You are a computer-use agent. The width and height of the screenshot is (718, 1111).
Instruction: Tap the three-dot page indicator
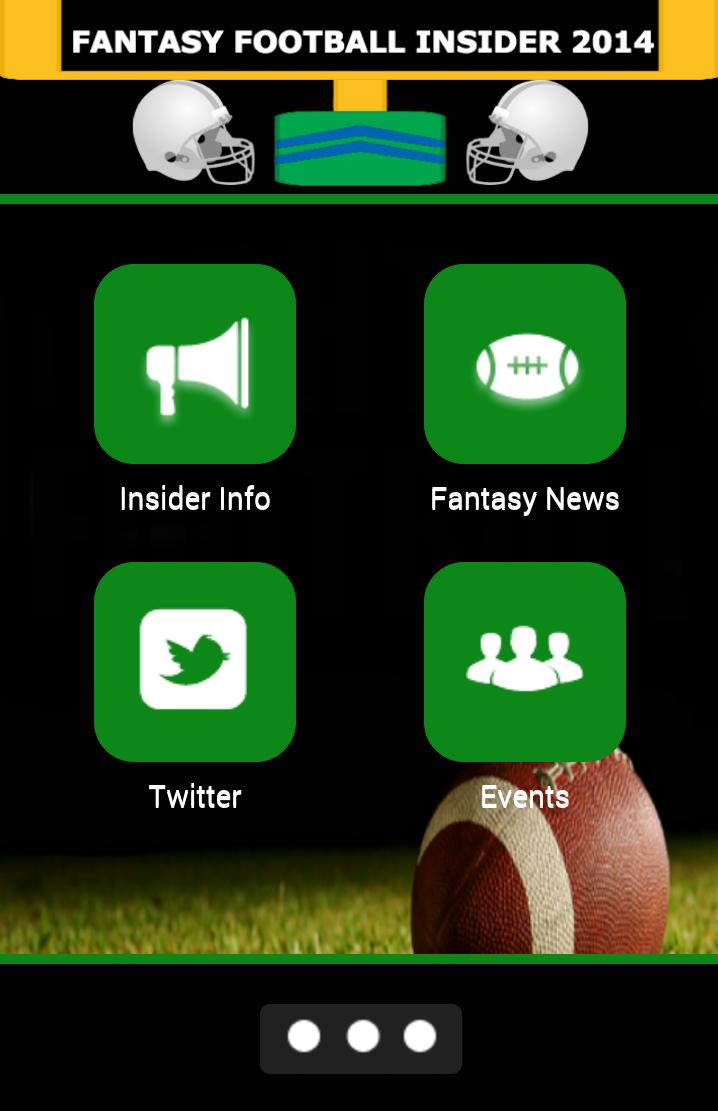pyautogui.click(x=361, y=1038)
